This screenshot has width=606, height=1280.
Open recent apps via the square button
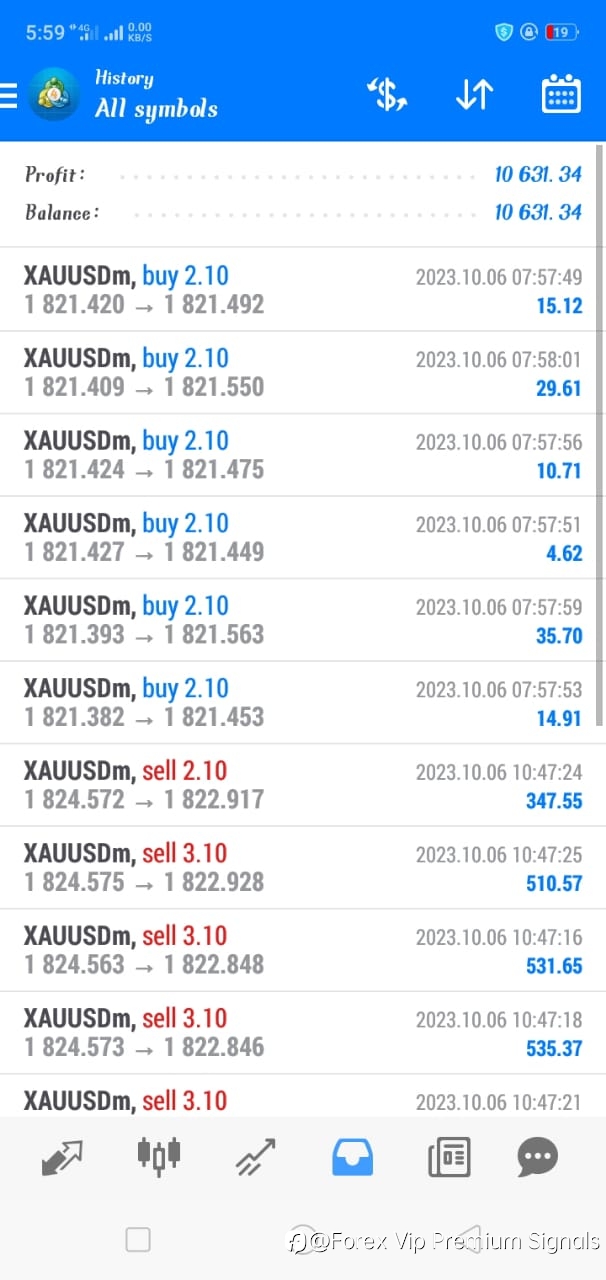138,1240
